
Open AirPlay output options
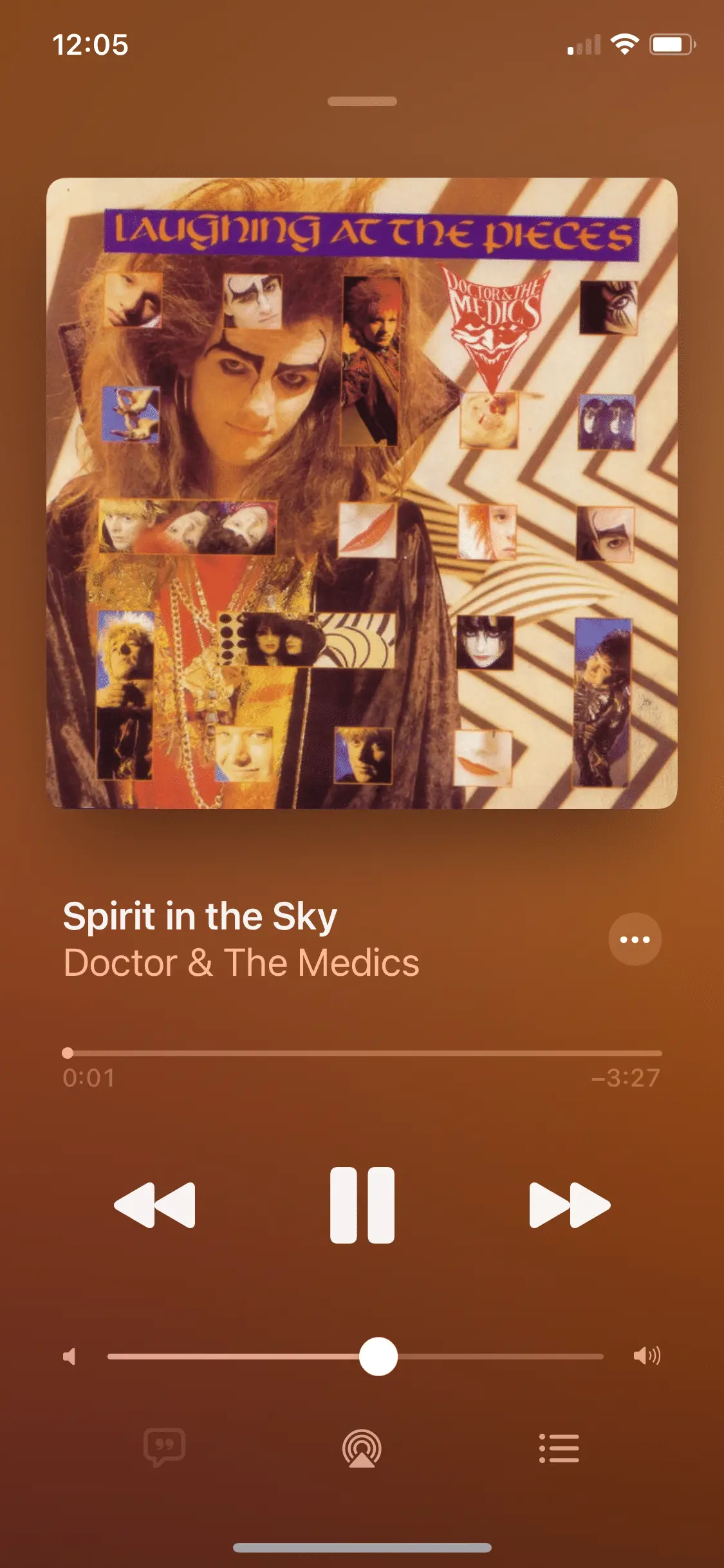tap(362, 1448)
